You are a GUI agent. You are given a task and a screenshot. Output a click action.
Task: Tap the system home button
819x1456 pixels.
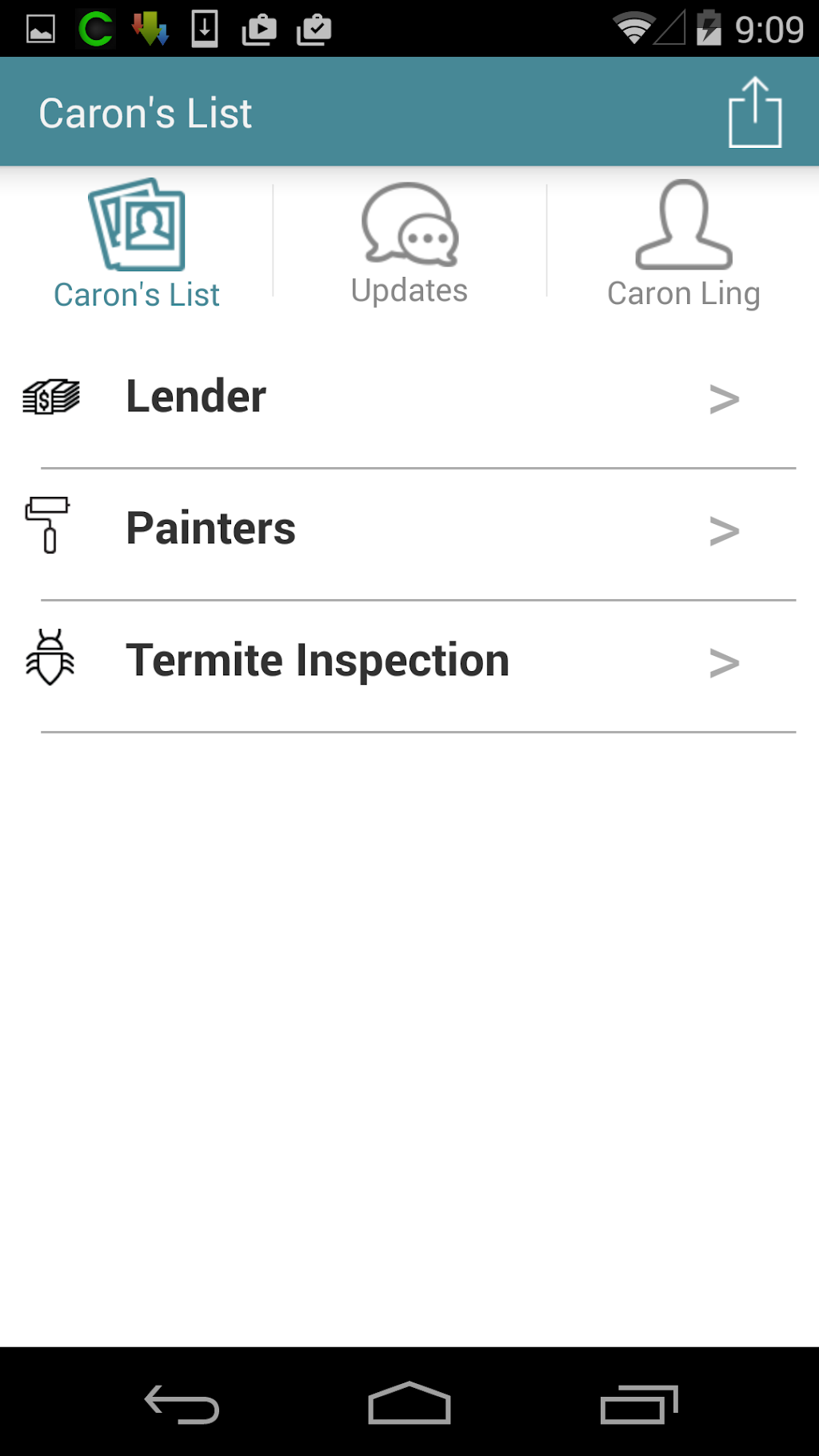(x=409, y=1404)
